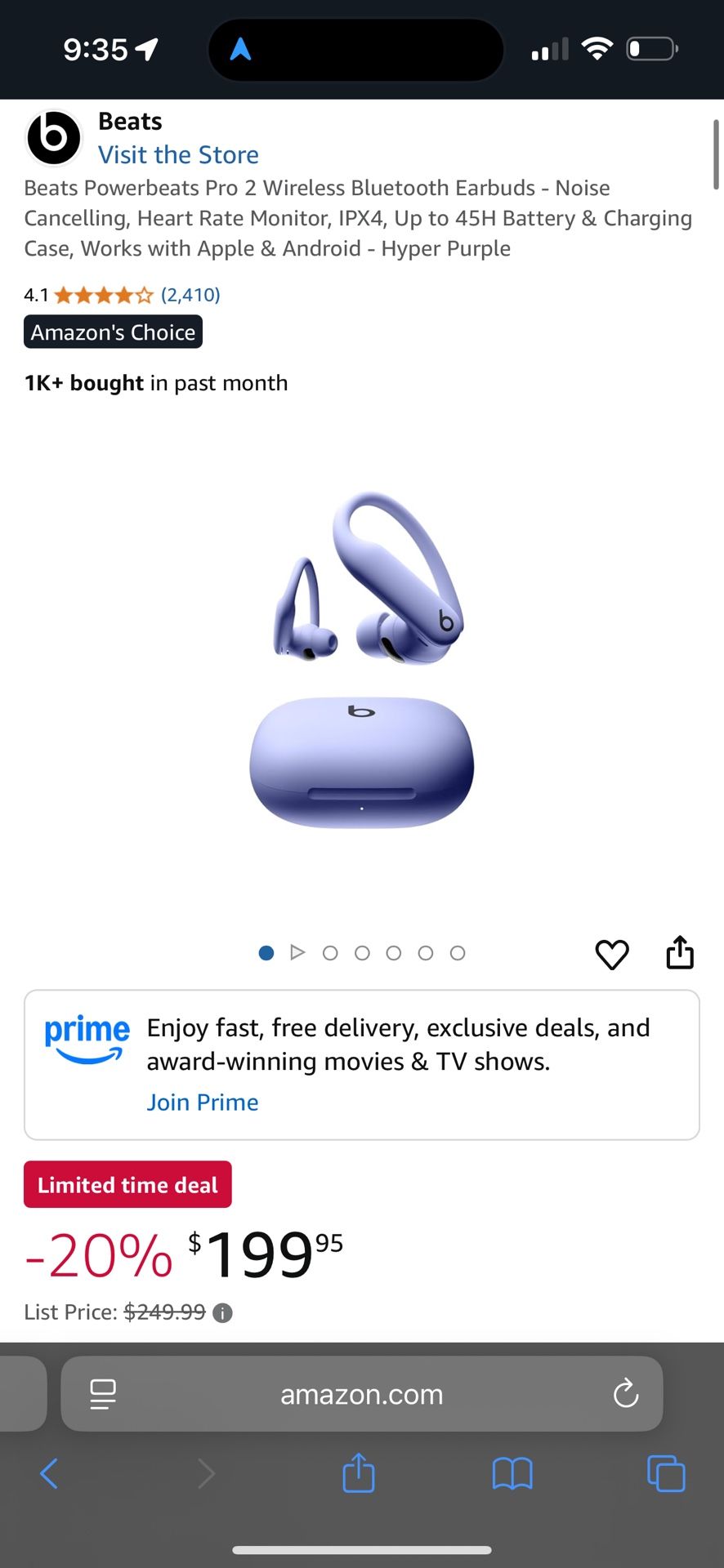Reload the page
Screen dimensions: 724x1568
point(626,1394)
